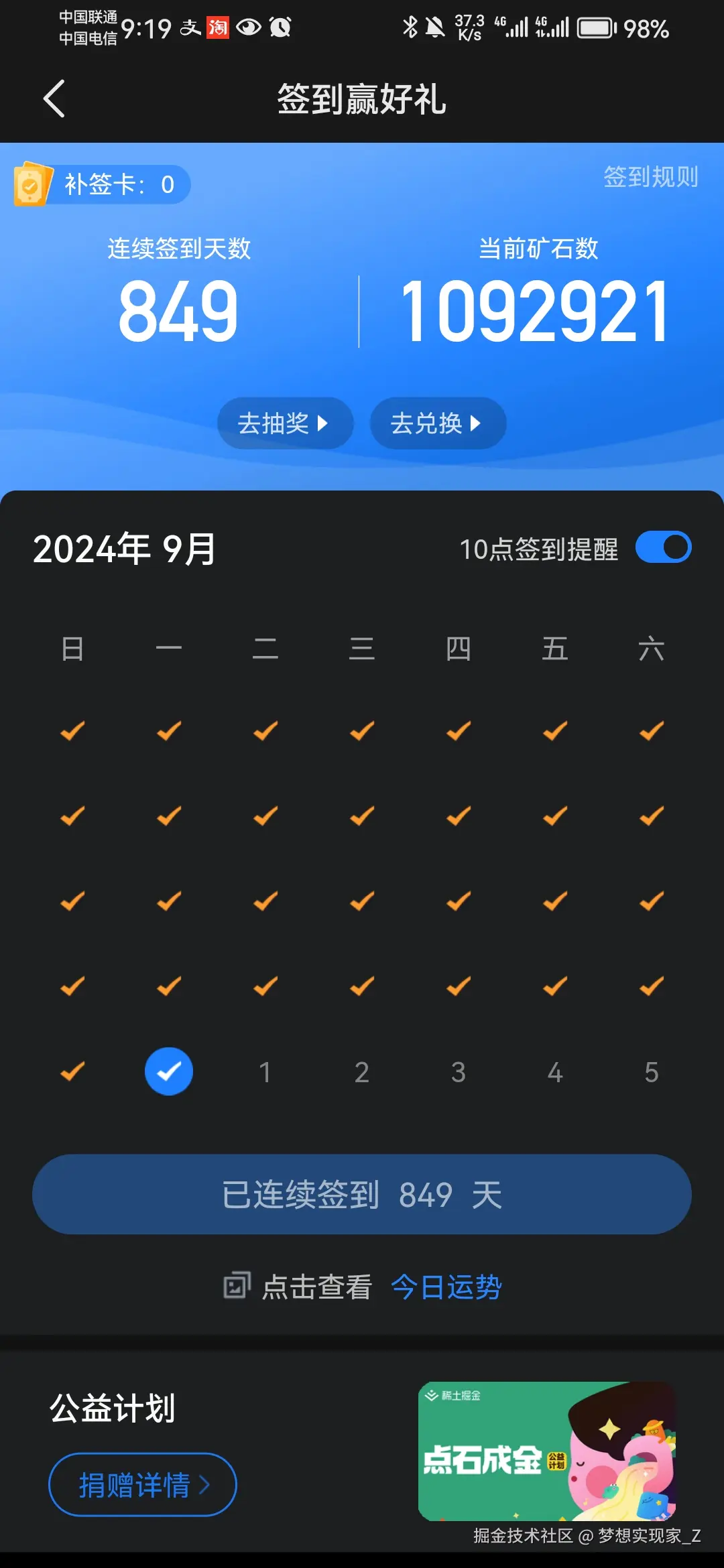Image resolution: width=724 pixels, height=1568 pixels.
Task: Tap the Alipay icon in the status bar
Action: pos(190,27)
